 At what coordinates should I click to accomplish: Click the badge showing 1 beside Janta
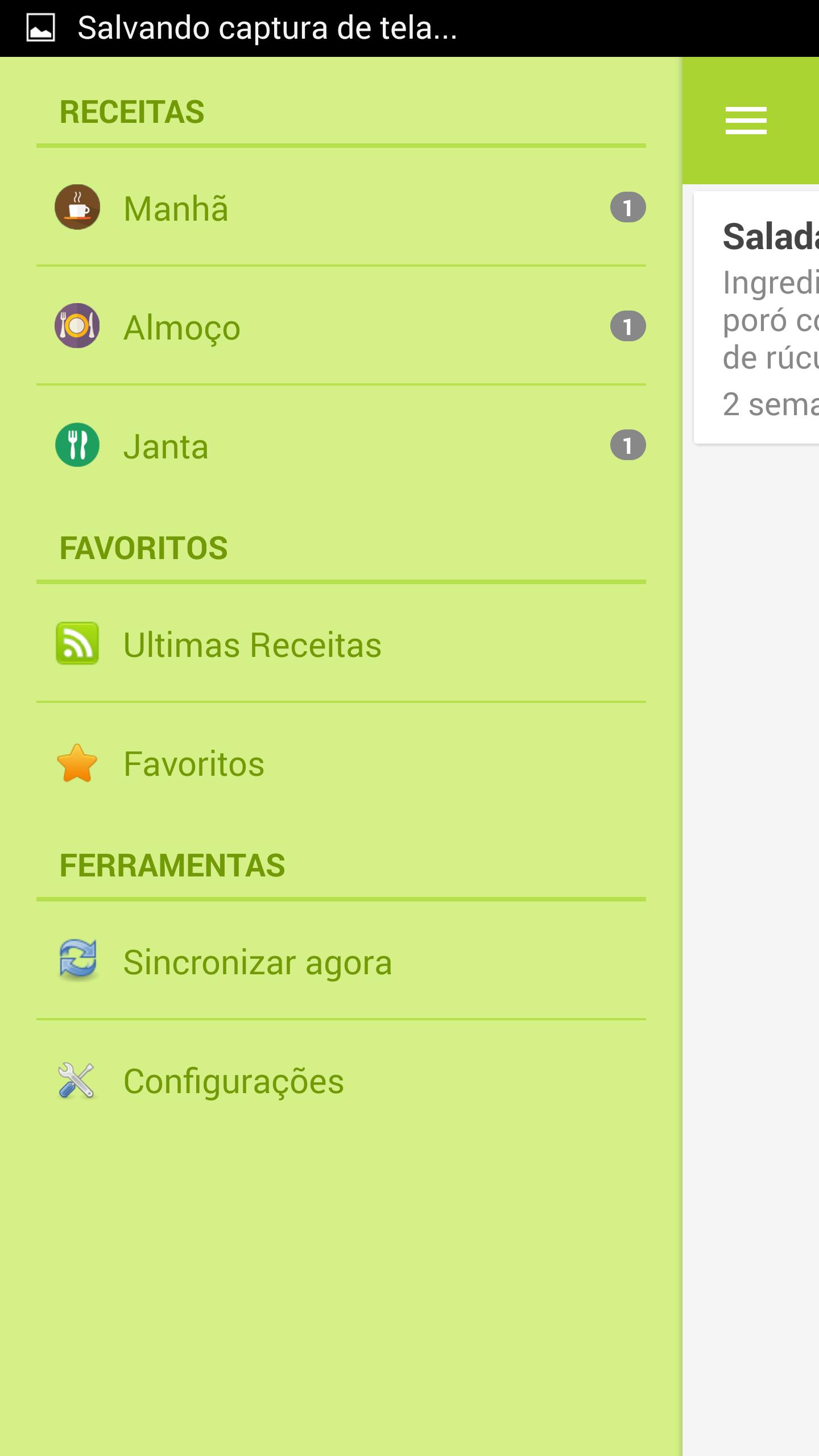[627, 446]
